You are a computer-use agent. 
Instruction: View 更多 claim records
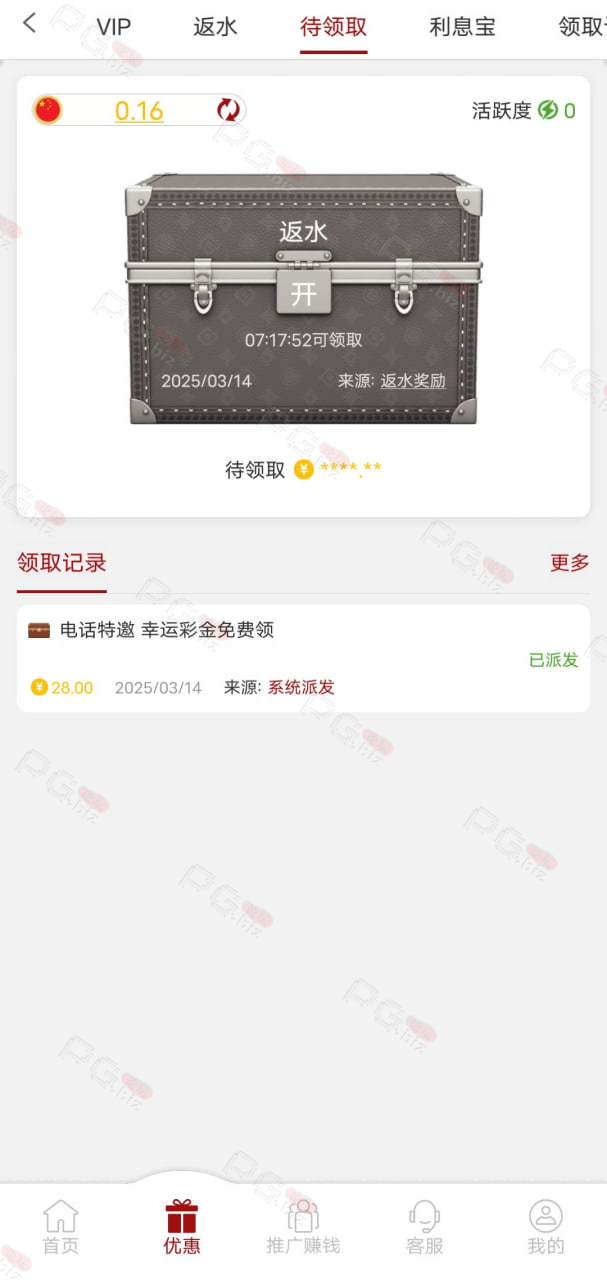tap(570, 562)
